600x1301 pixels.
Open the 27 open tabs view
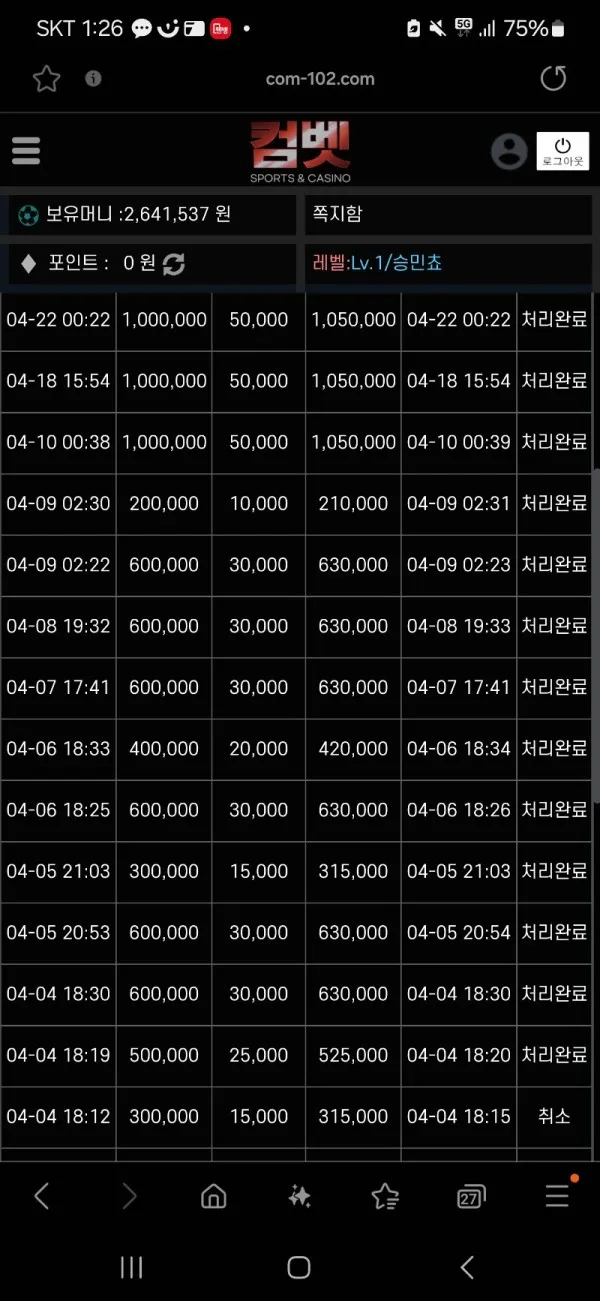pyautogui.click(x=470, y=1197)
